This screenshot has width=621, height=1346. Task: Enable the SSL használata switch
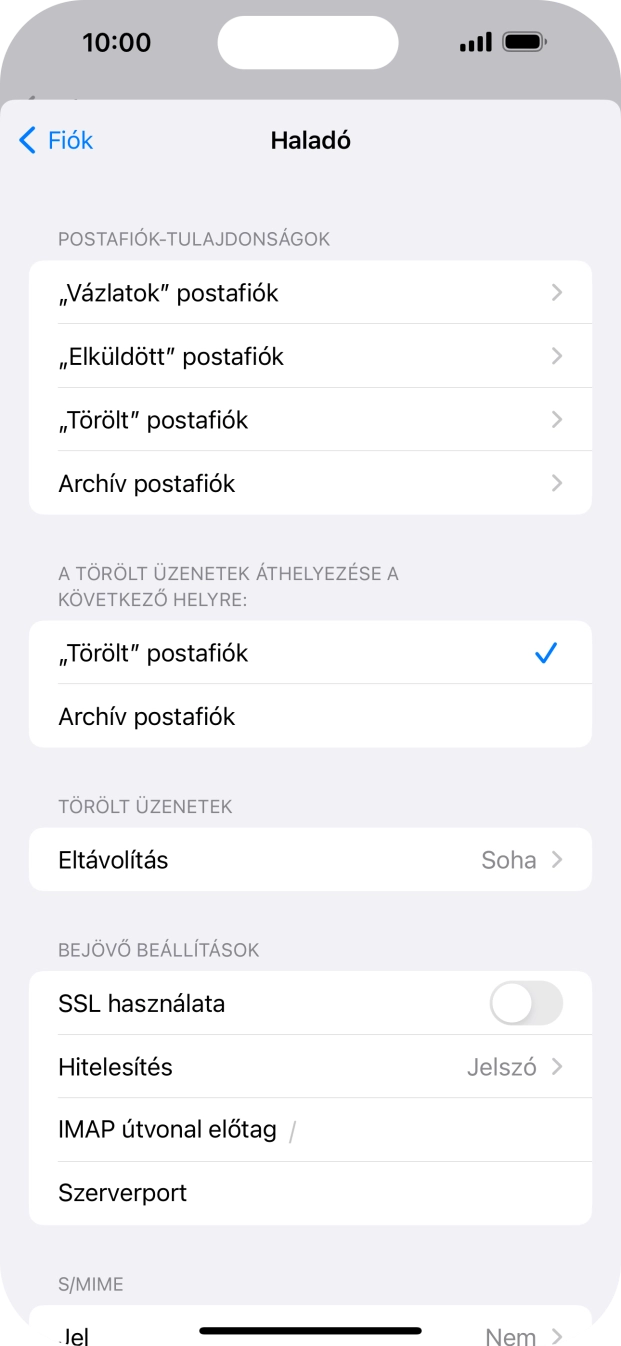(526, 1003)
